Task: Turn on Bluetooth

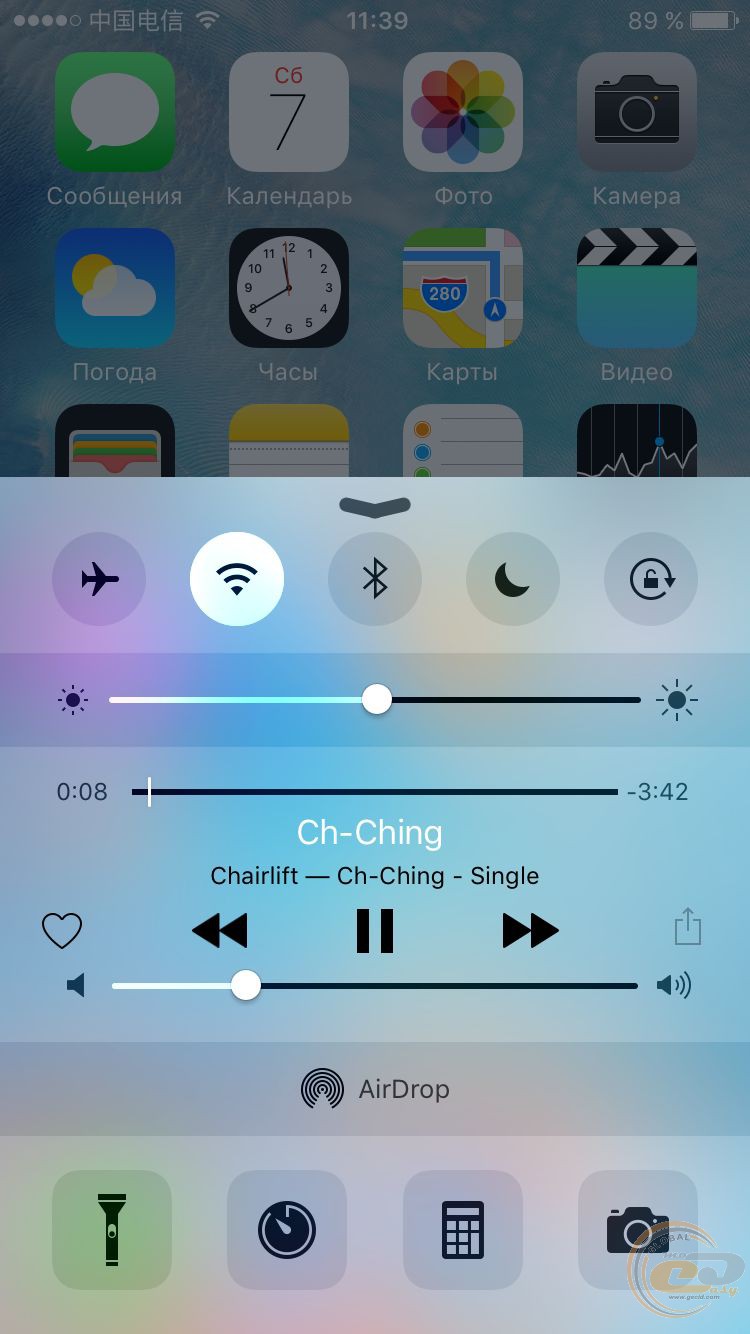Action: click(x=375, y=579)
